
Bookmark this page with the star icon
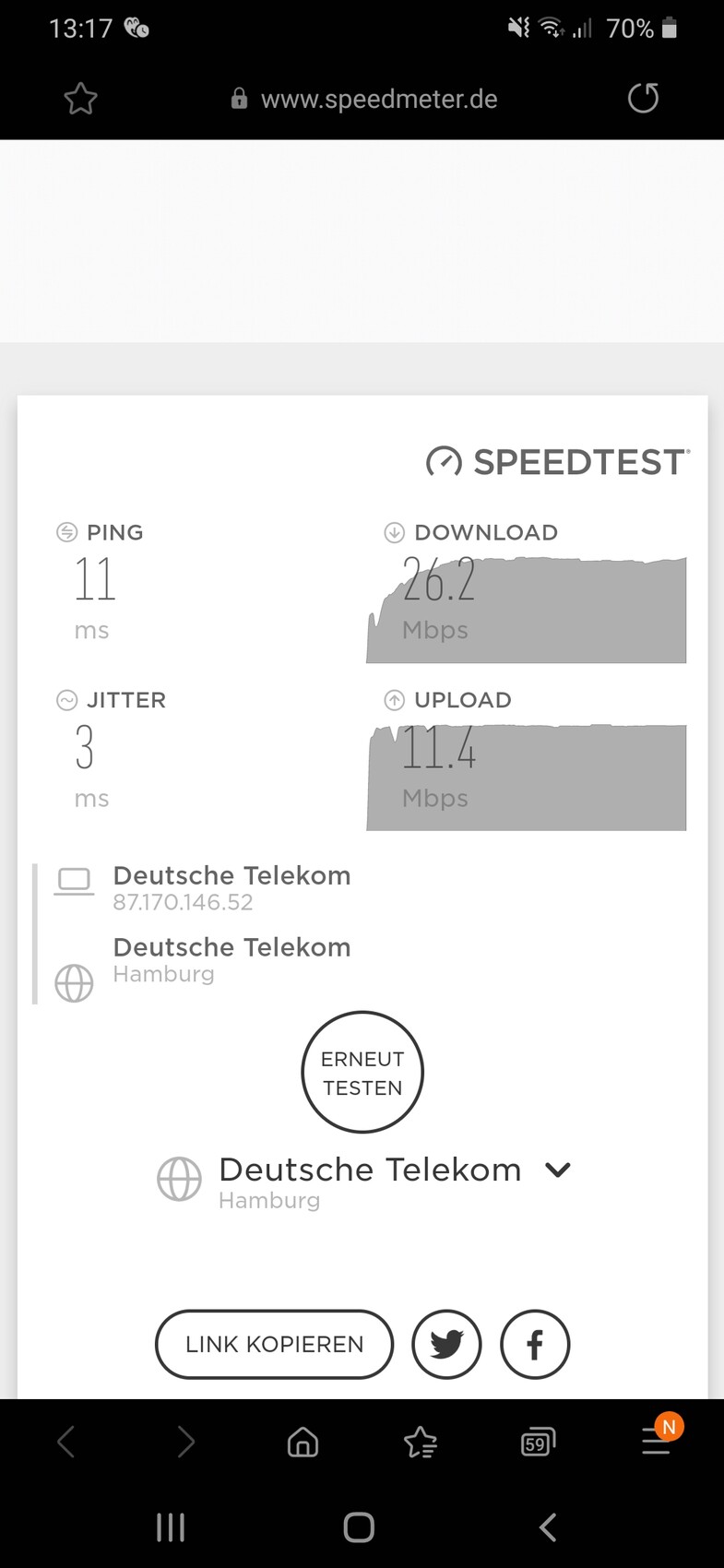click(80, 99)
